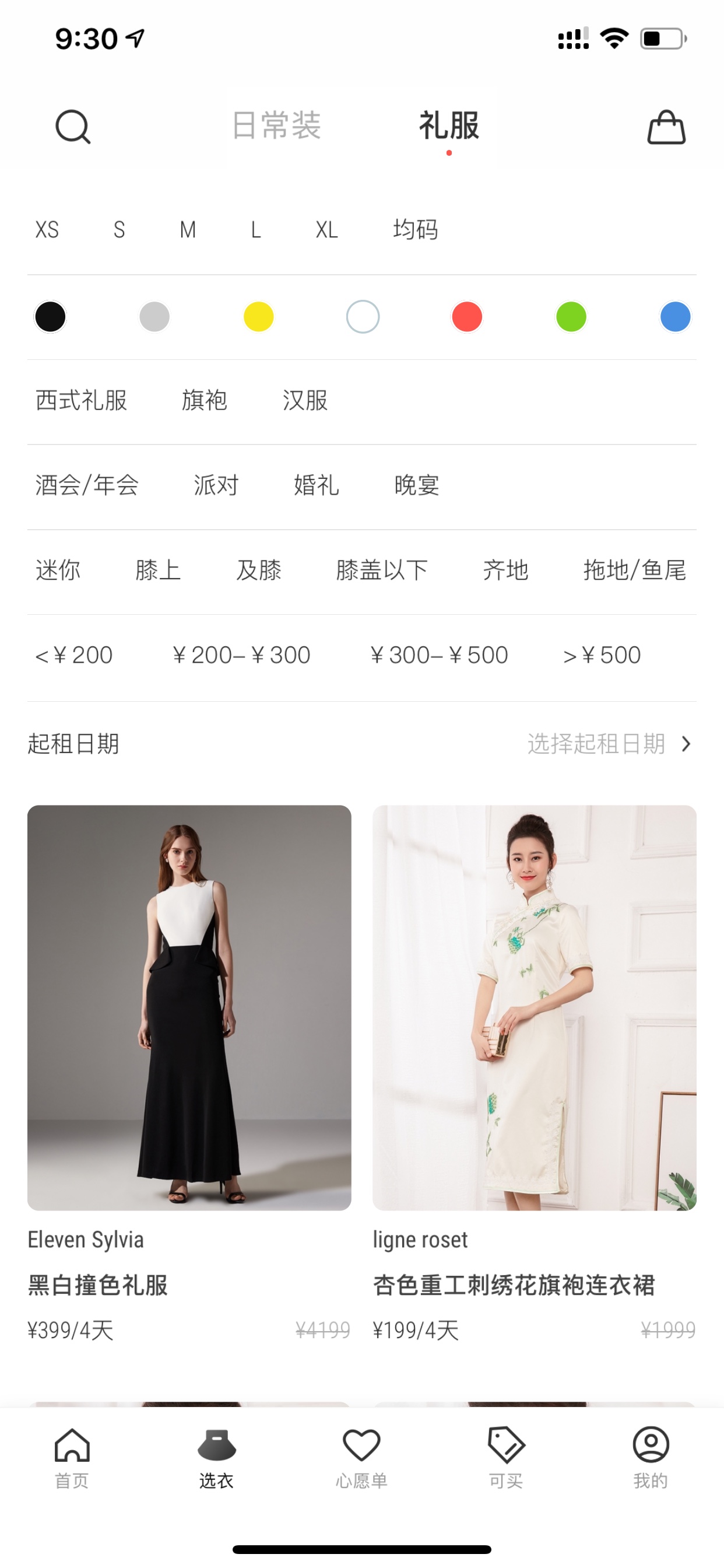The width and height of the screenshot is (724, 1568).
Task: Open 选择起租日期 date picker
Action: coord(610,744)
